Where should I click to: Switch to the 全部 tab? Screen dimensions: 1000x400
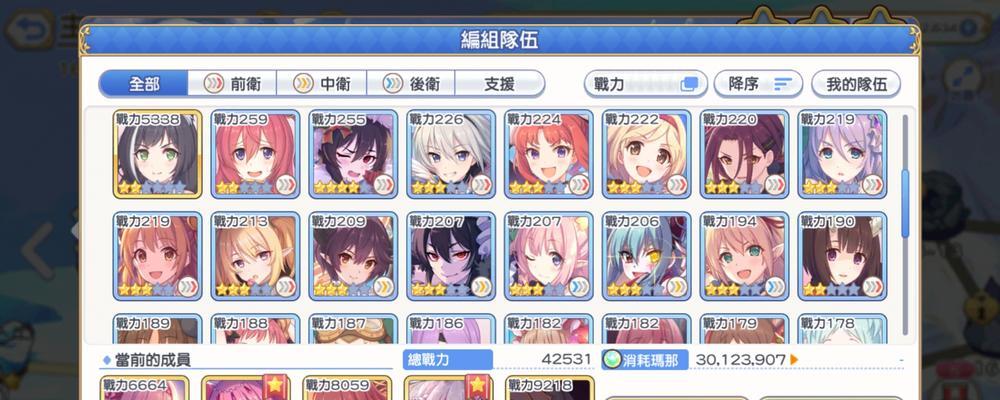(144, 84)
